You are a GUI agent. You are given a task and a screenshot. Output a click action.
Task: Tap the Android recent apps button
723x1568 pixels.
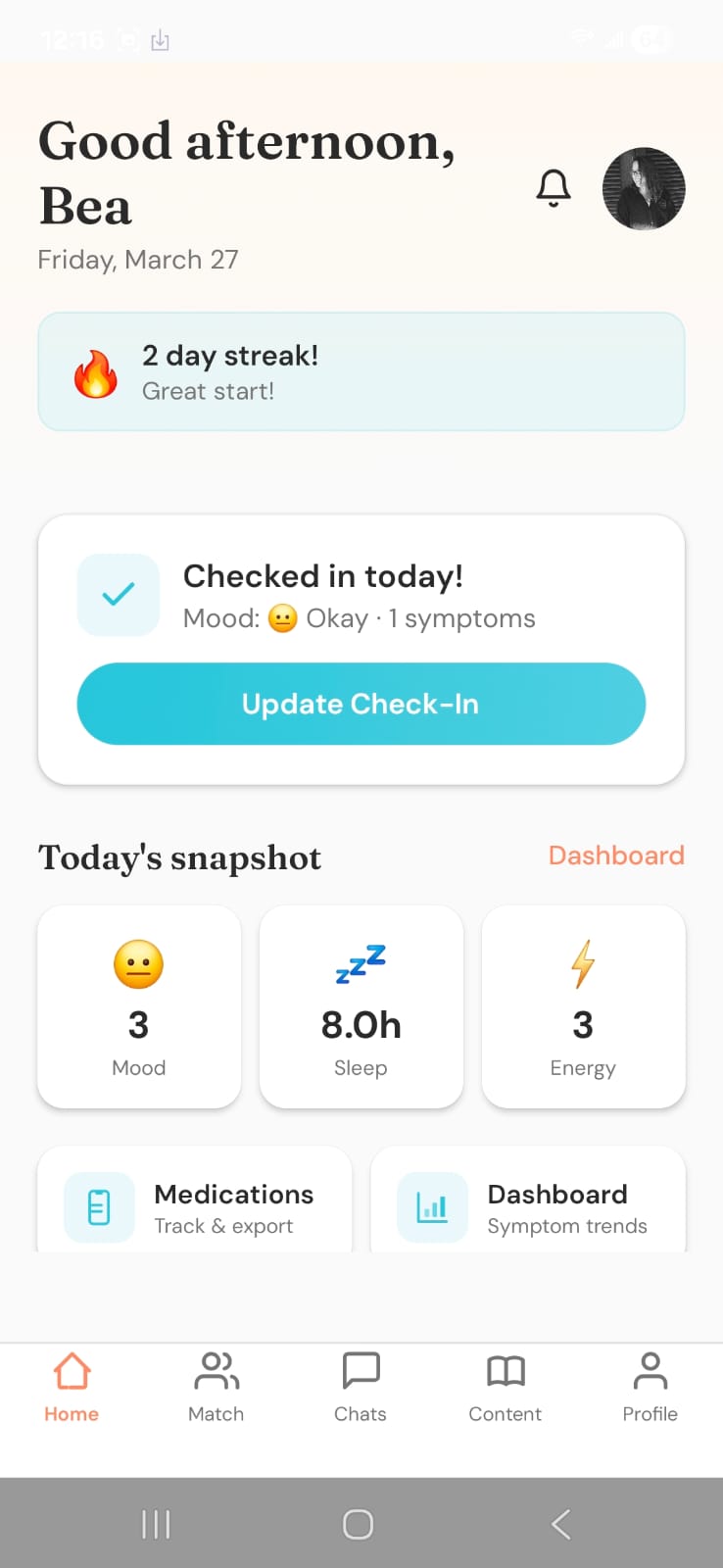click(x=155, y=1524)
